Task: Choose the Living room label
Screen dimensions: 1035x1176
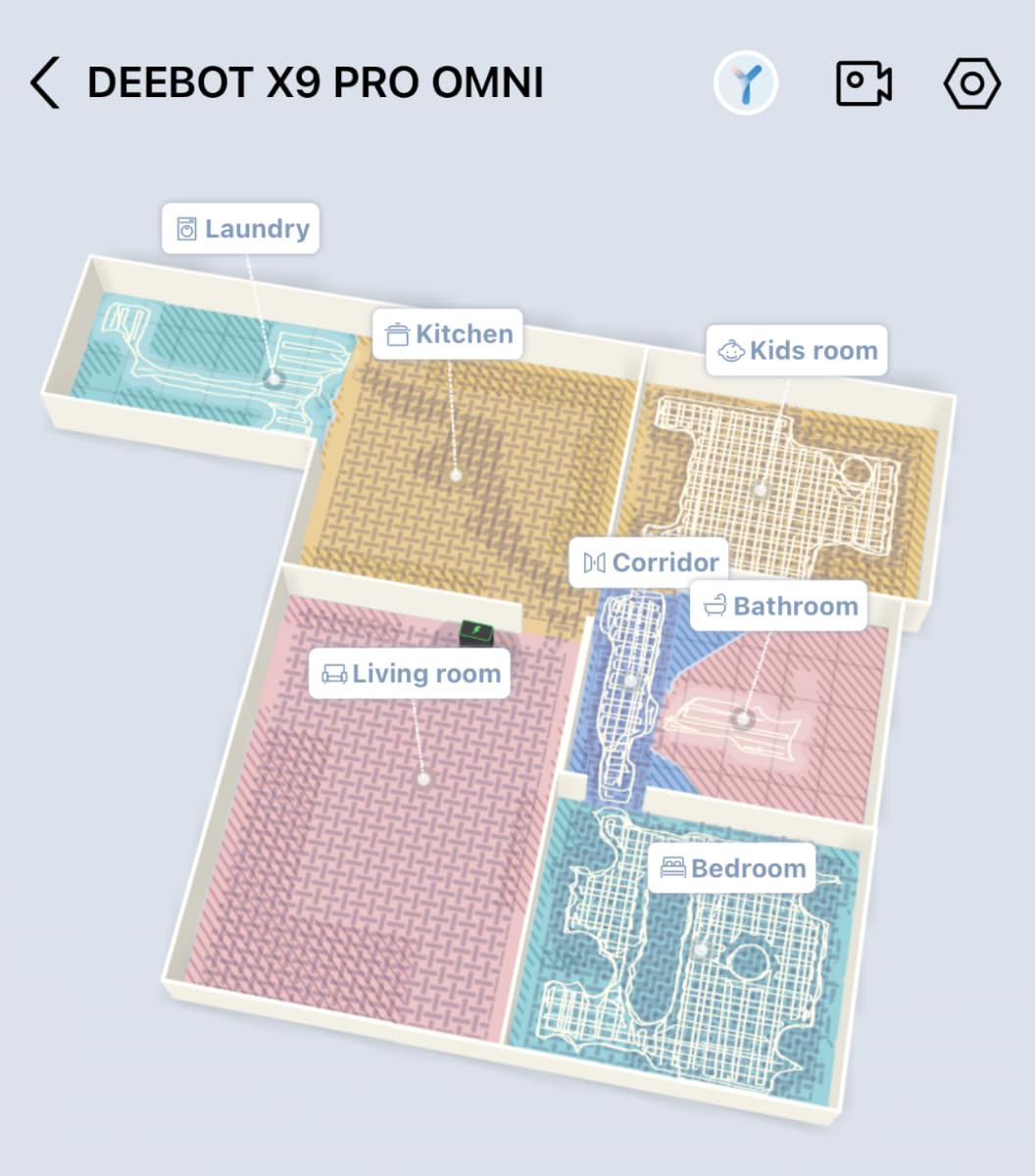Action: pyautogui.click(x=411, y=673)
